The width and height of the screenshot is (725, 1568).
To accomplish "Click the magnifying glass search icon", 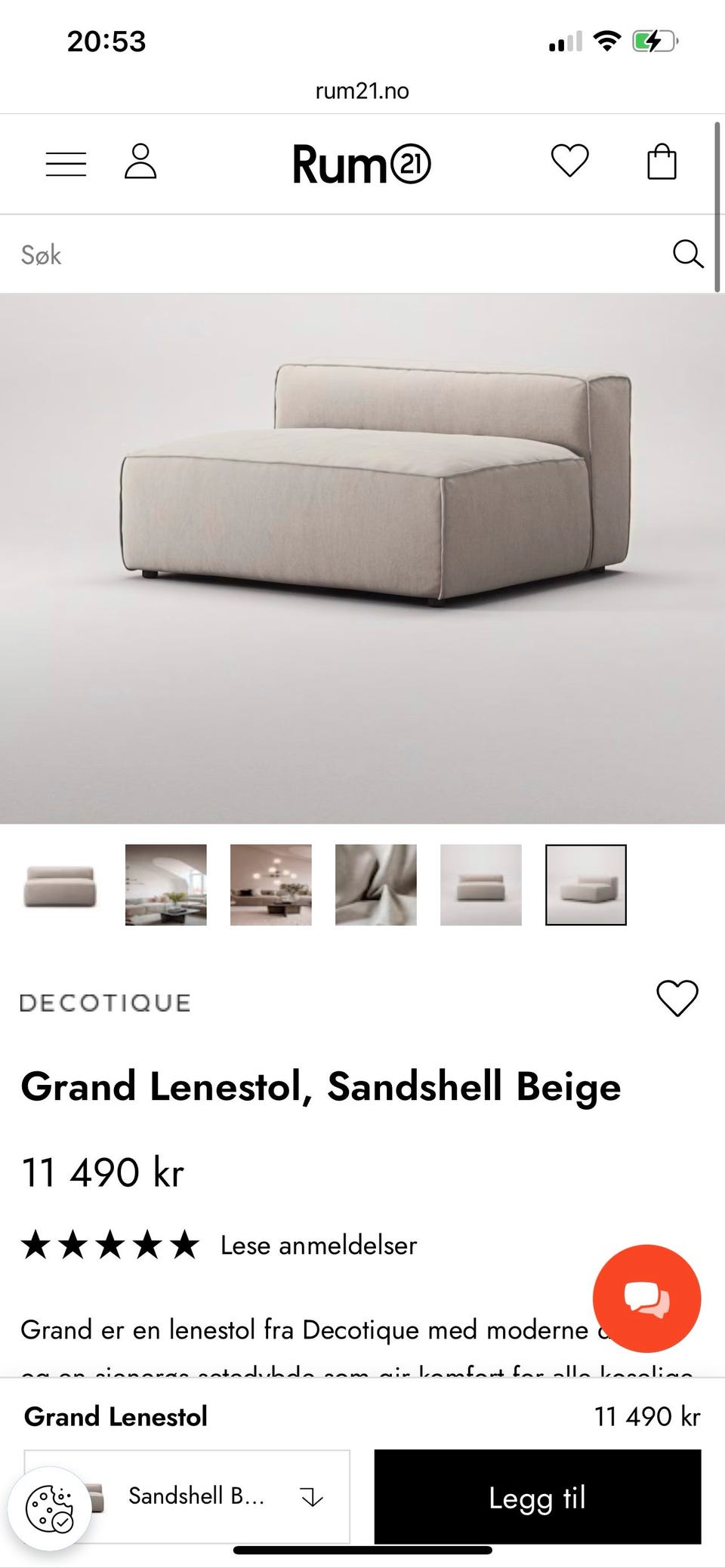I will [x=688, y=254].
